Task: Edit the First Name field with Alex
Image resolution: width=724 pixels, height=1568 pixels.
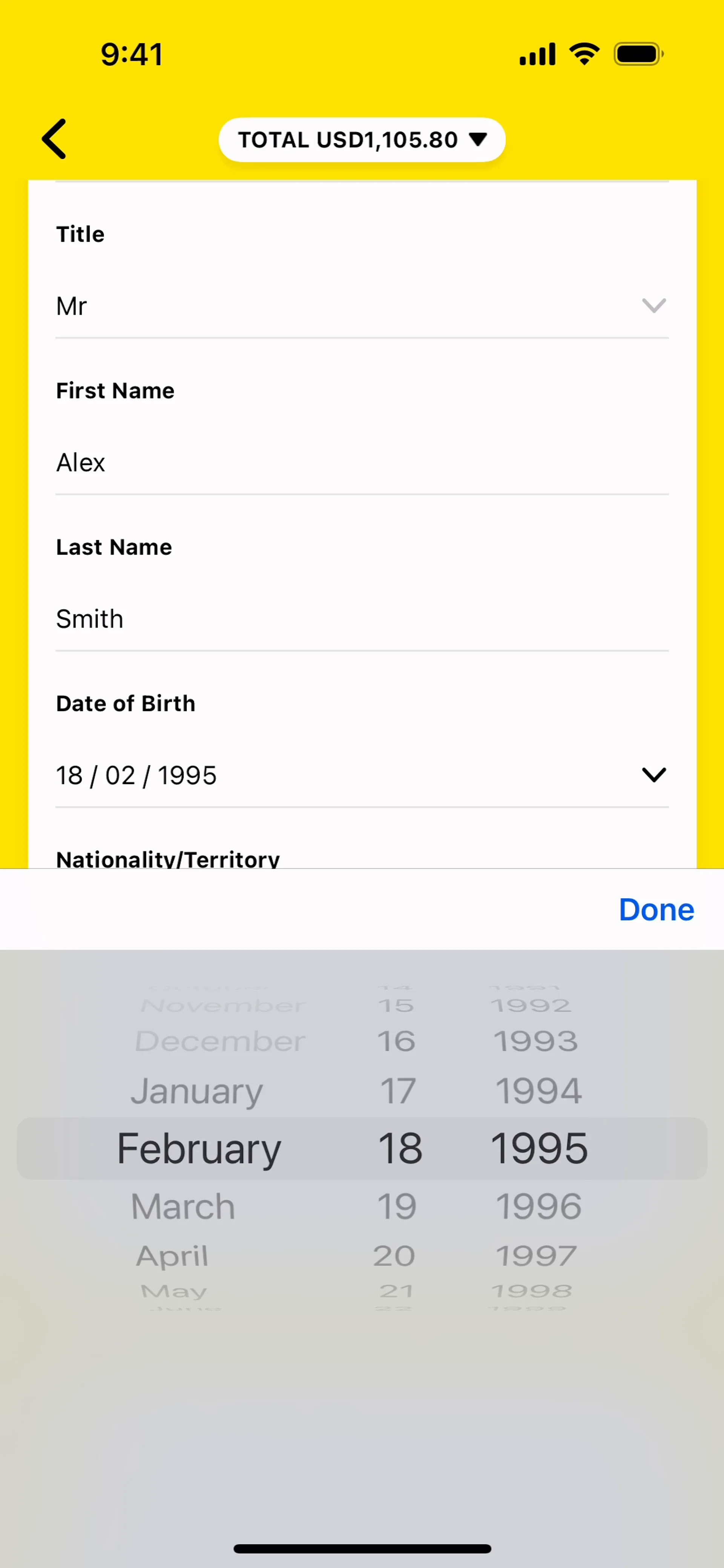Action: click(362, 463)
